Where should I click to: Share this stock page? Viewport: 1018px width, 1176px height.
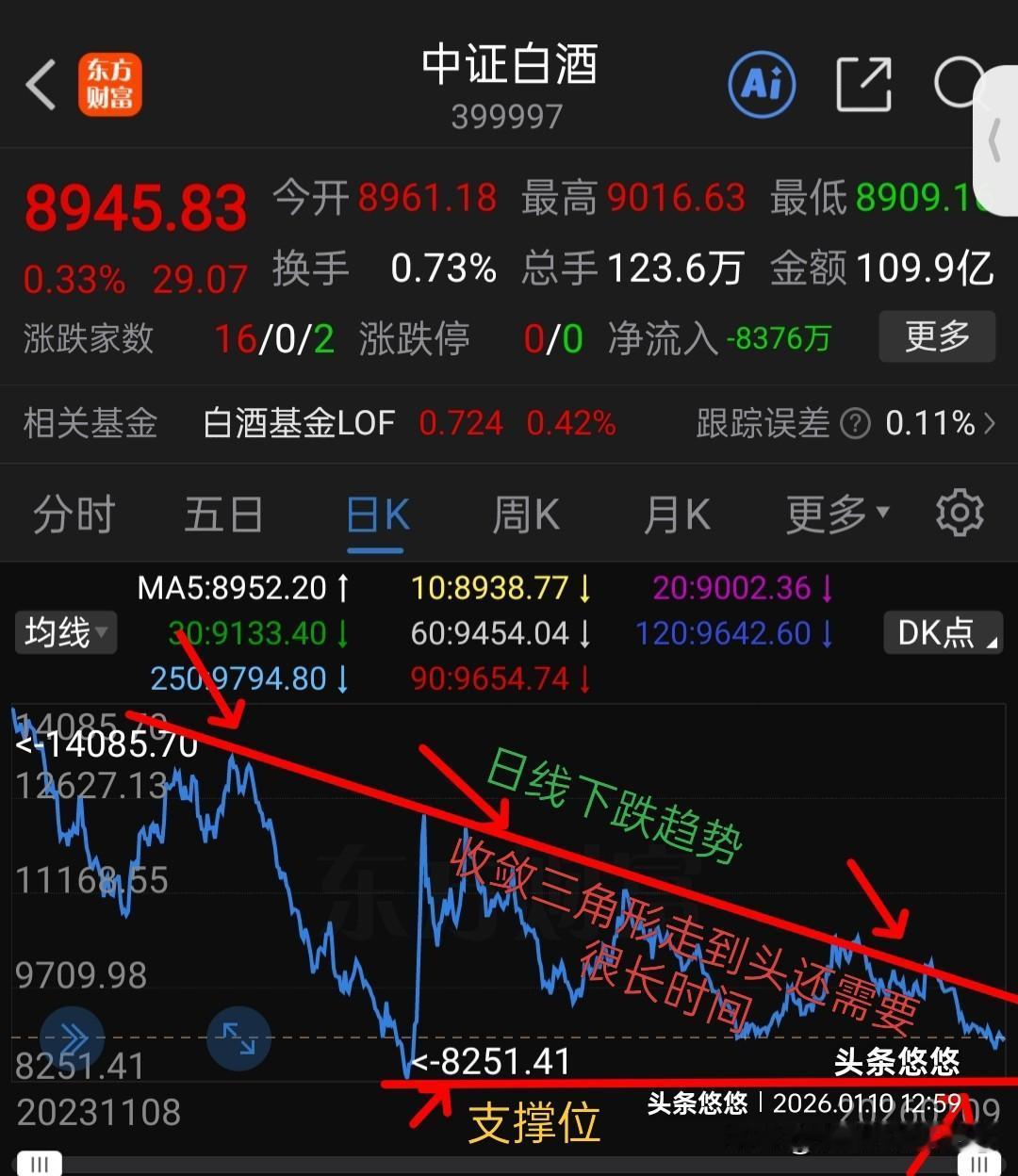pyautogui.click(x=863, y=84)
